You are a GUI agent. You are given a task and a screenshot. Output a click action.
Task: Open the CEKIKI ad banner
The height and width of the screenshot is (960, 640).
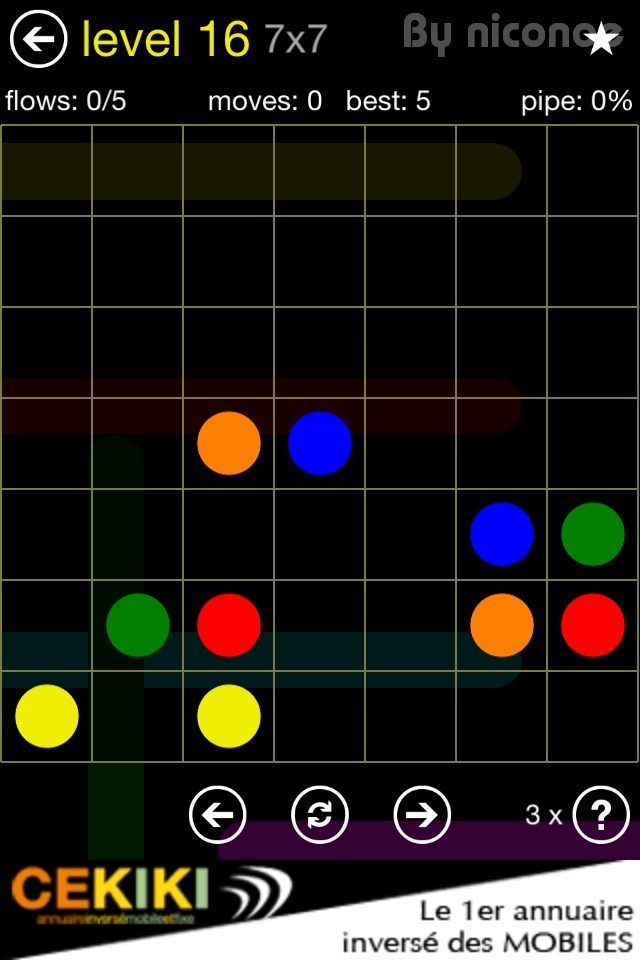320,910
